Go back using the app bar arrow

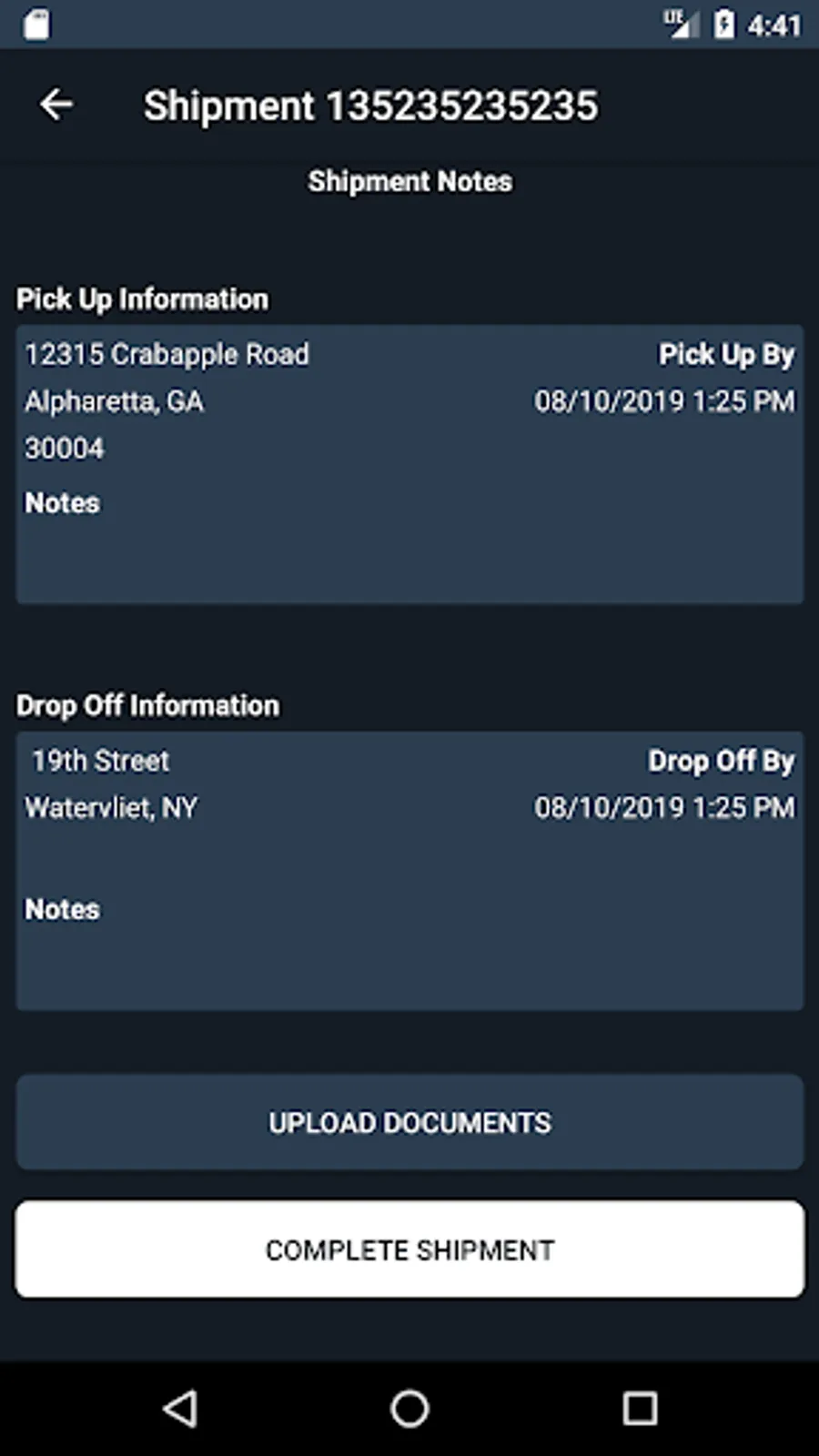[56, 105]
